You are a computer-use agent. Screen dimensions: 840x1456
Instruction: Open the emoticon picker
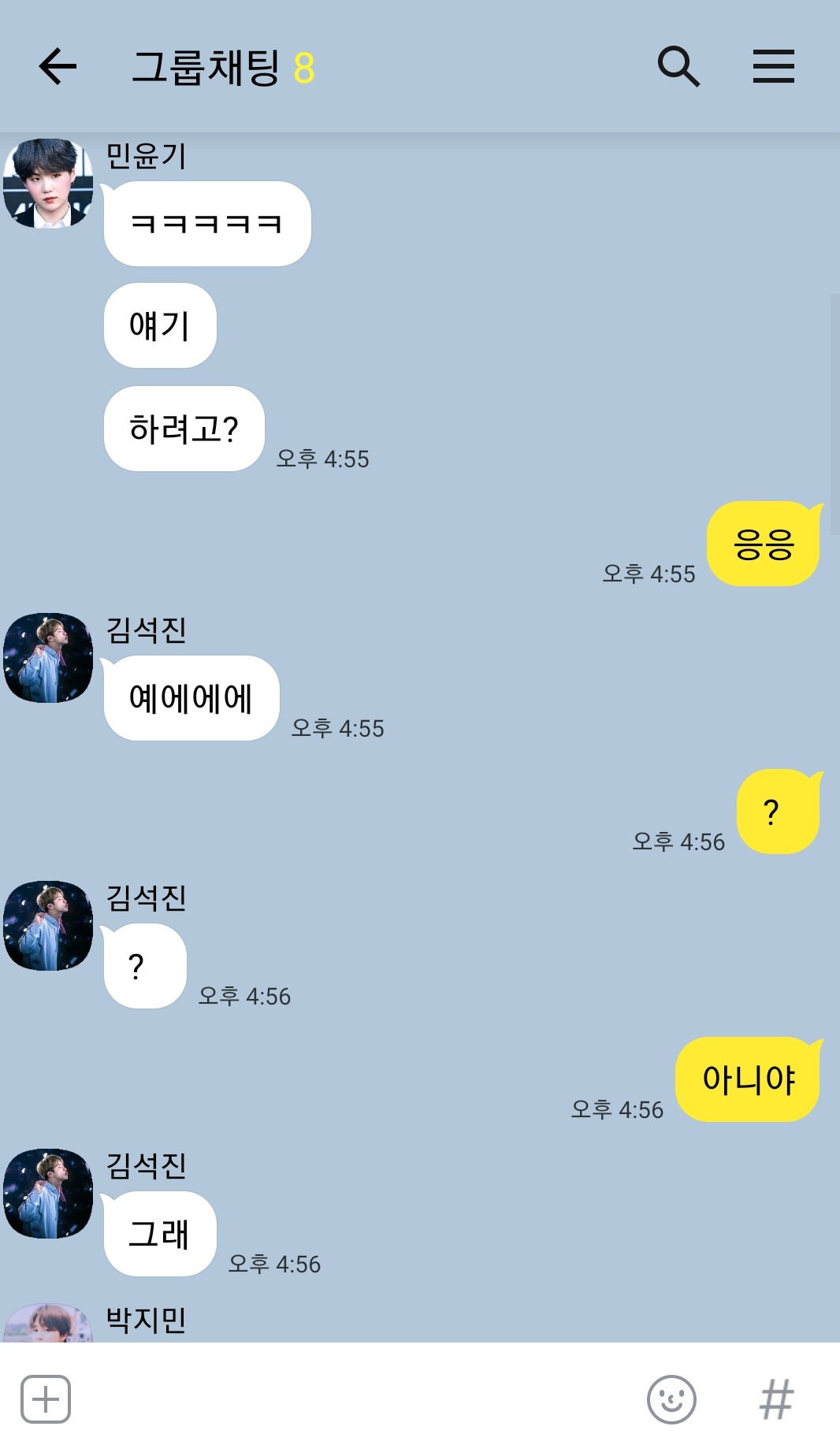click(671, 1399)
